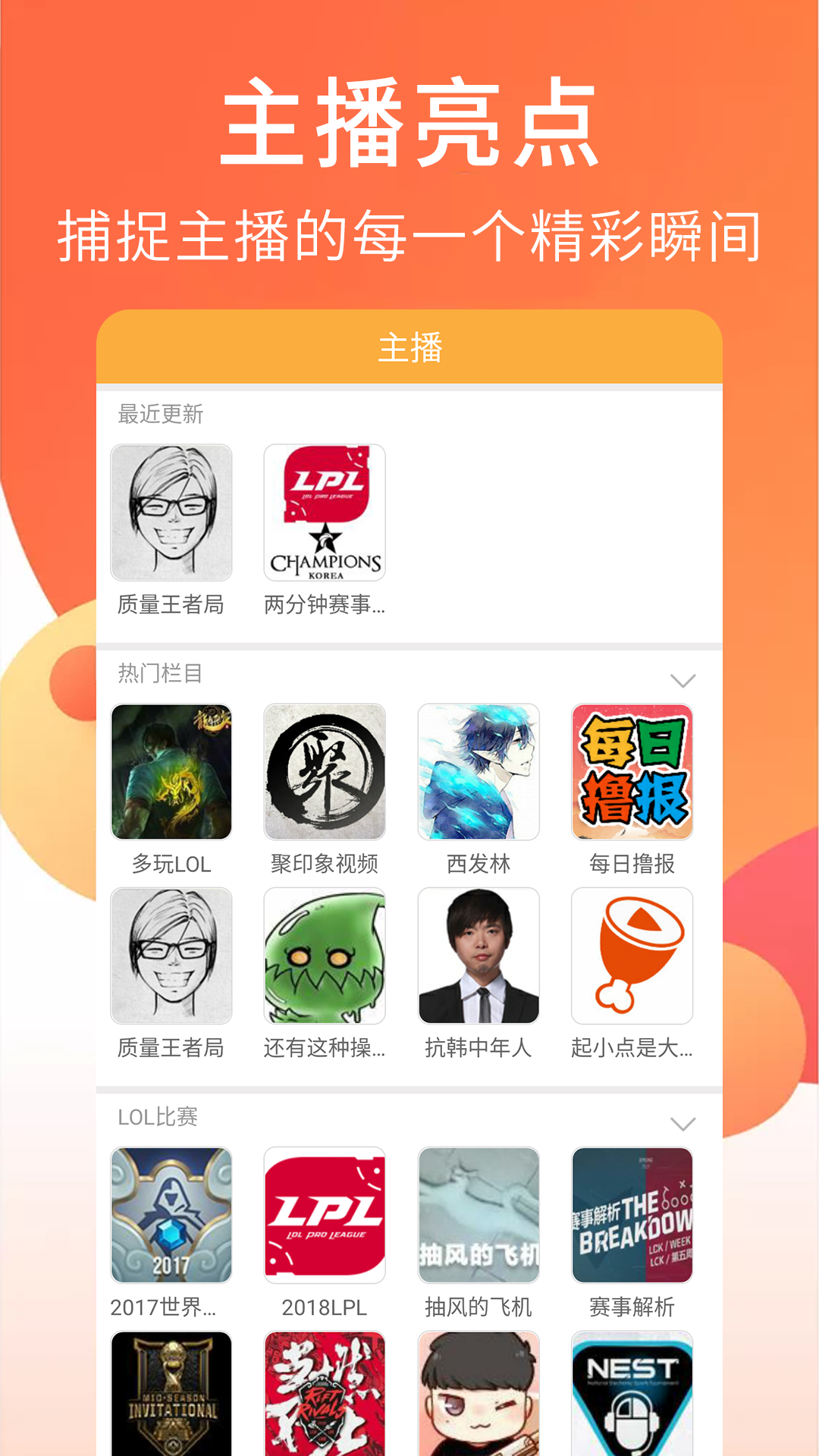Open the 抗韩中年人 channel
Image resolution: width=819 pixels, height=1456 pixels.
pyautogui.click(x=478, y=955)
